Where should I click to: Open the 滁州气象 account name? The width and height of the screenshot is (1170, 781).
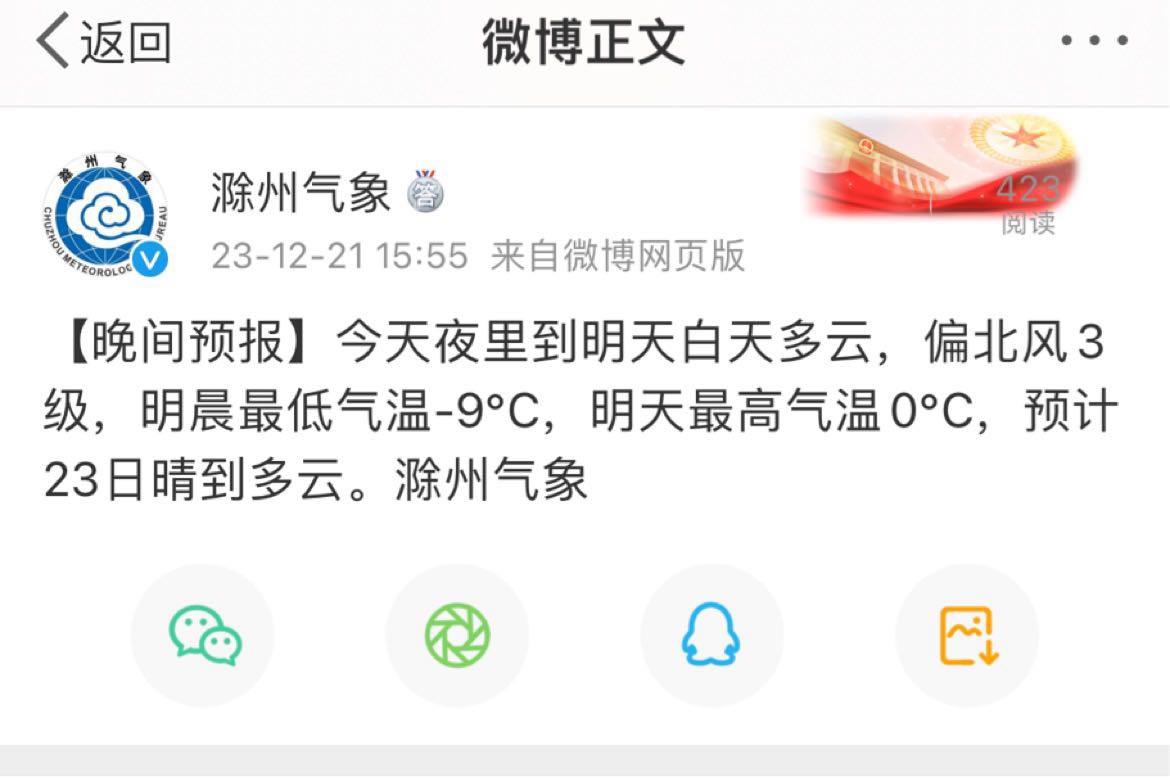point(301,192)
